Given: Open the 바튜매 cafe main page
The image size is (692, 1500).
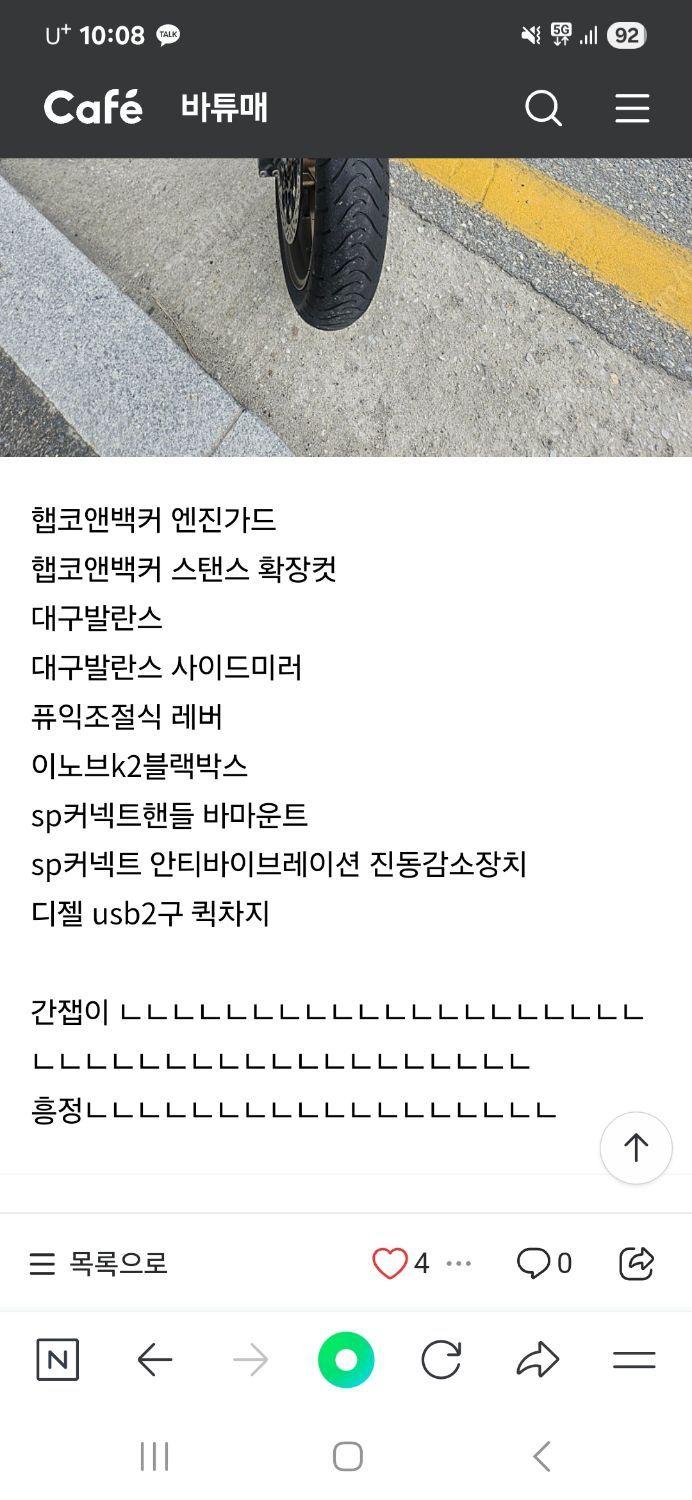Looking at the screenshot, I should 225,108.
